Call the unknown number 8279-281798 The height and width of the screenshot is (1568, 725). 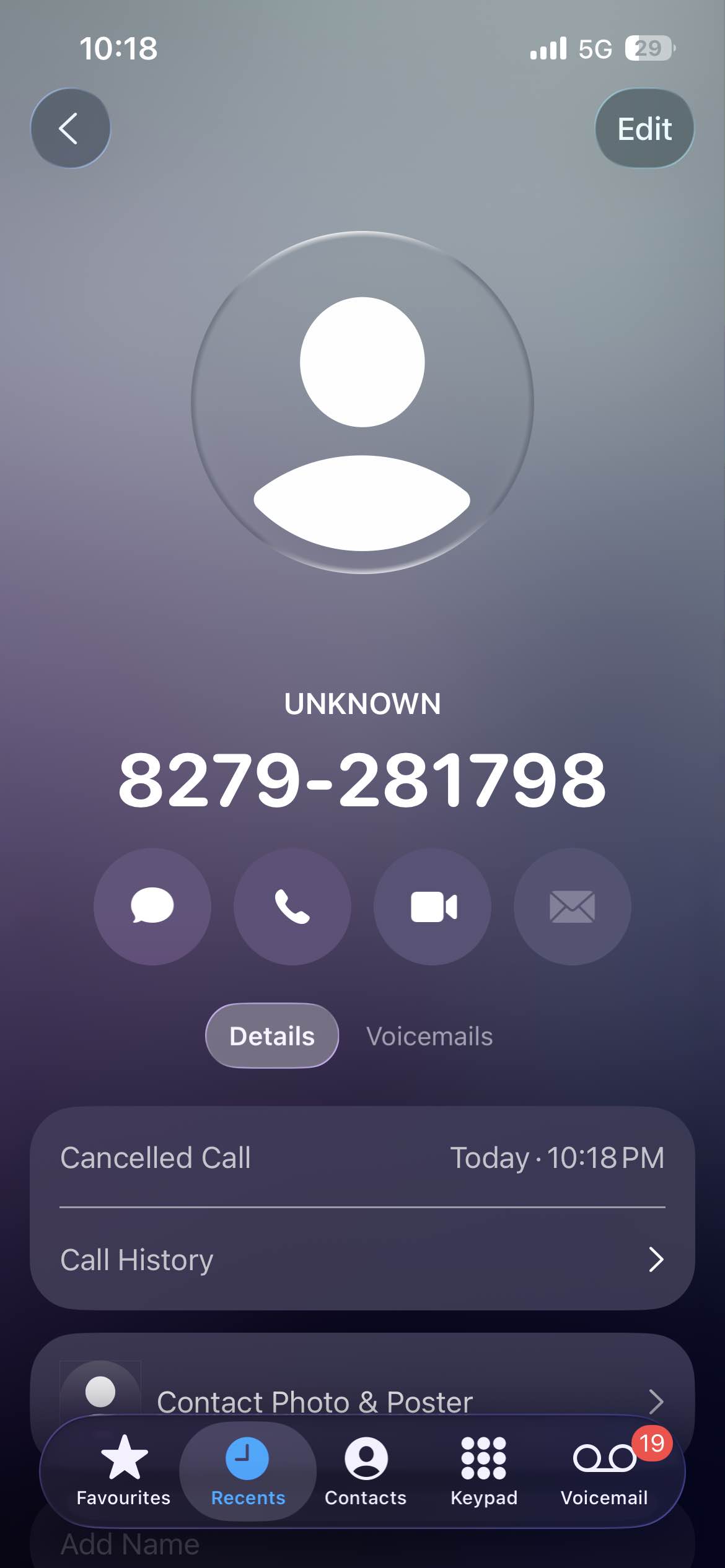click(x=292, y=906)
